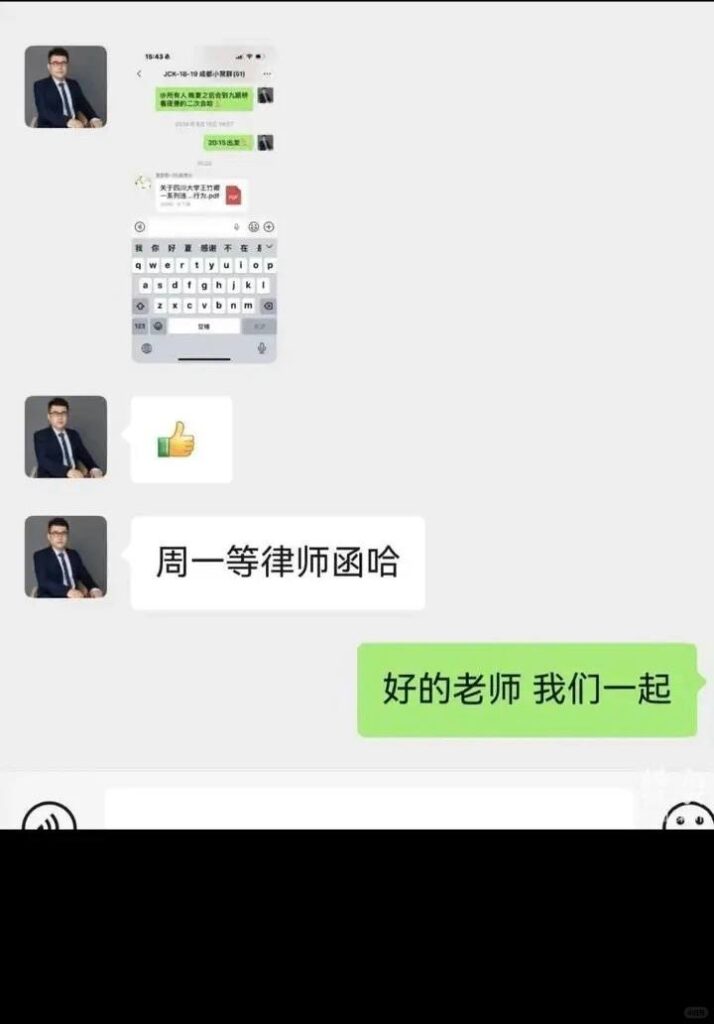Open profile from avatar beside thumbs-up message
Screen dimensions: 714x1024
66,437
